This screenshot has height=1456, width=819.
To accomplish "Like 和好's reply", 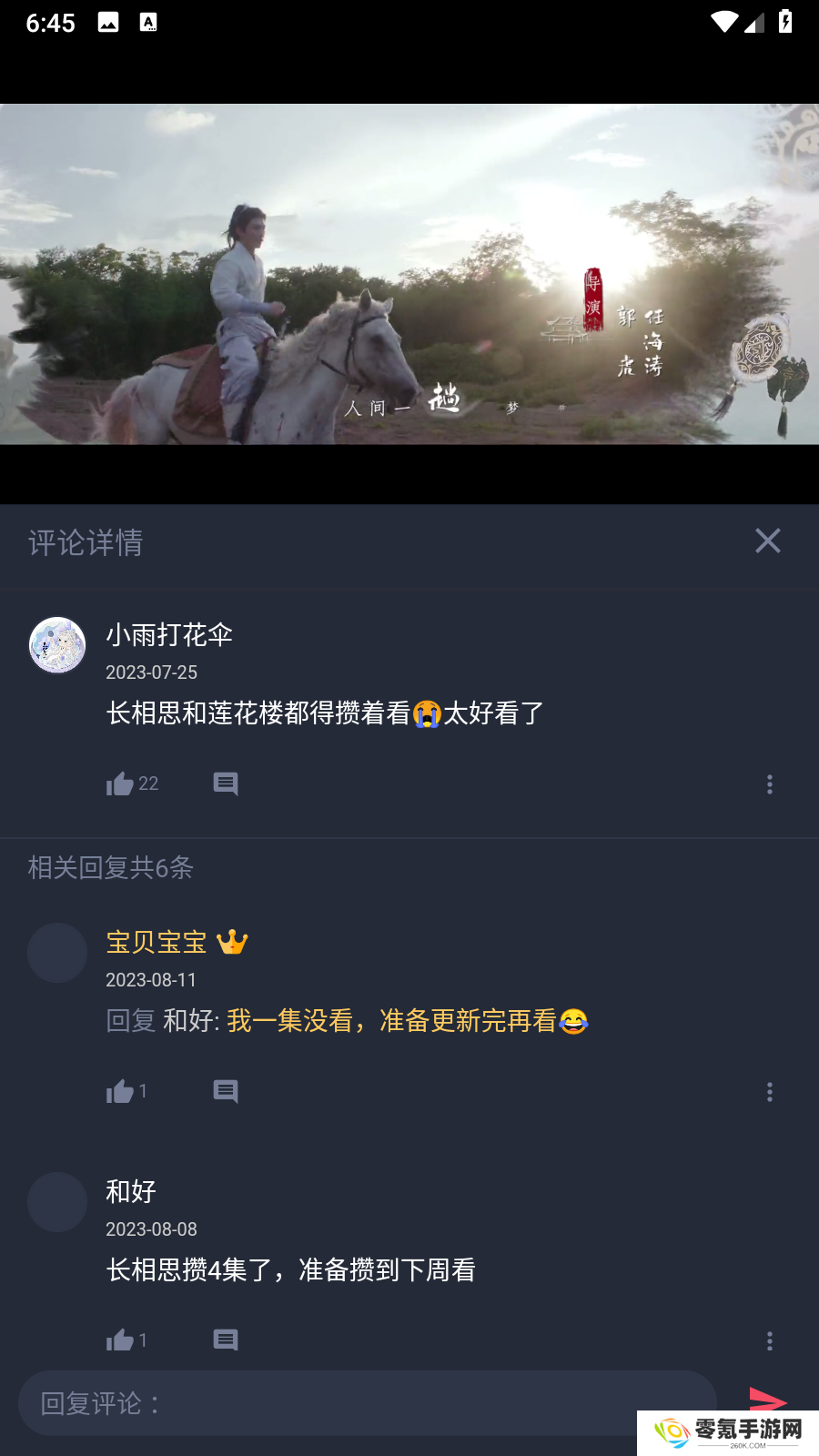I will [x=120, y=1340].
